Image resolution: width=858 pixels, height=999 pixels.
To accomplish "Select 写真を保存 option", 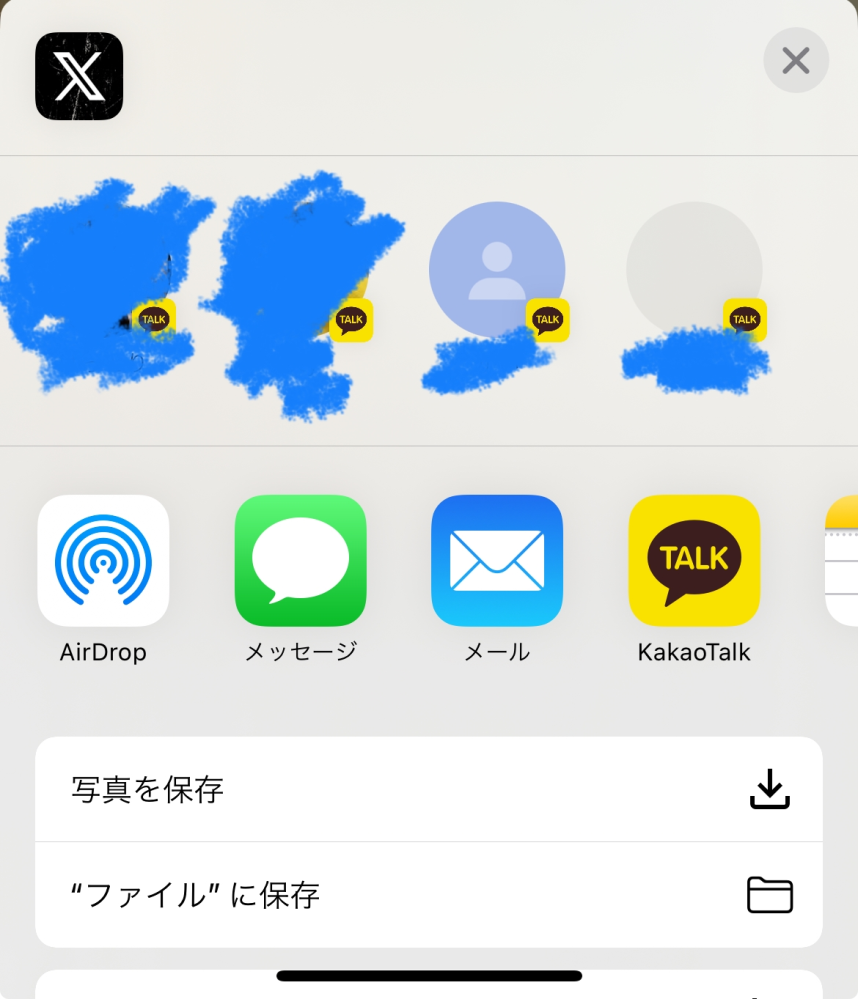I will pos(428,790).
